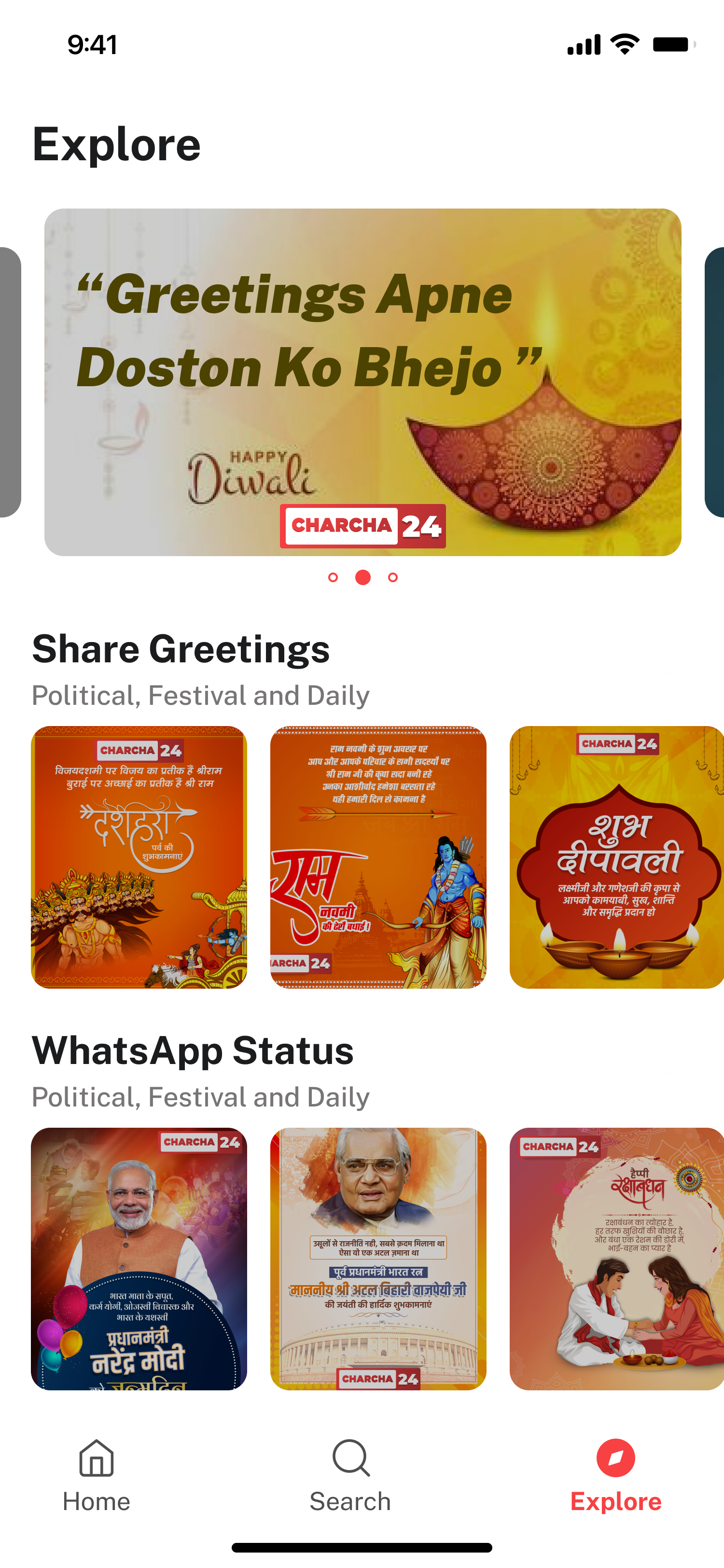Open the Ram Navami greeting card

pos(378,857)
